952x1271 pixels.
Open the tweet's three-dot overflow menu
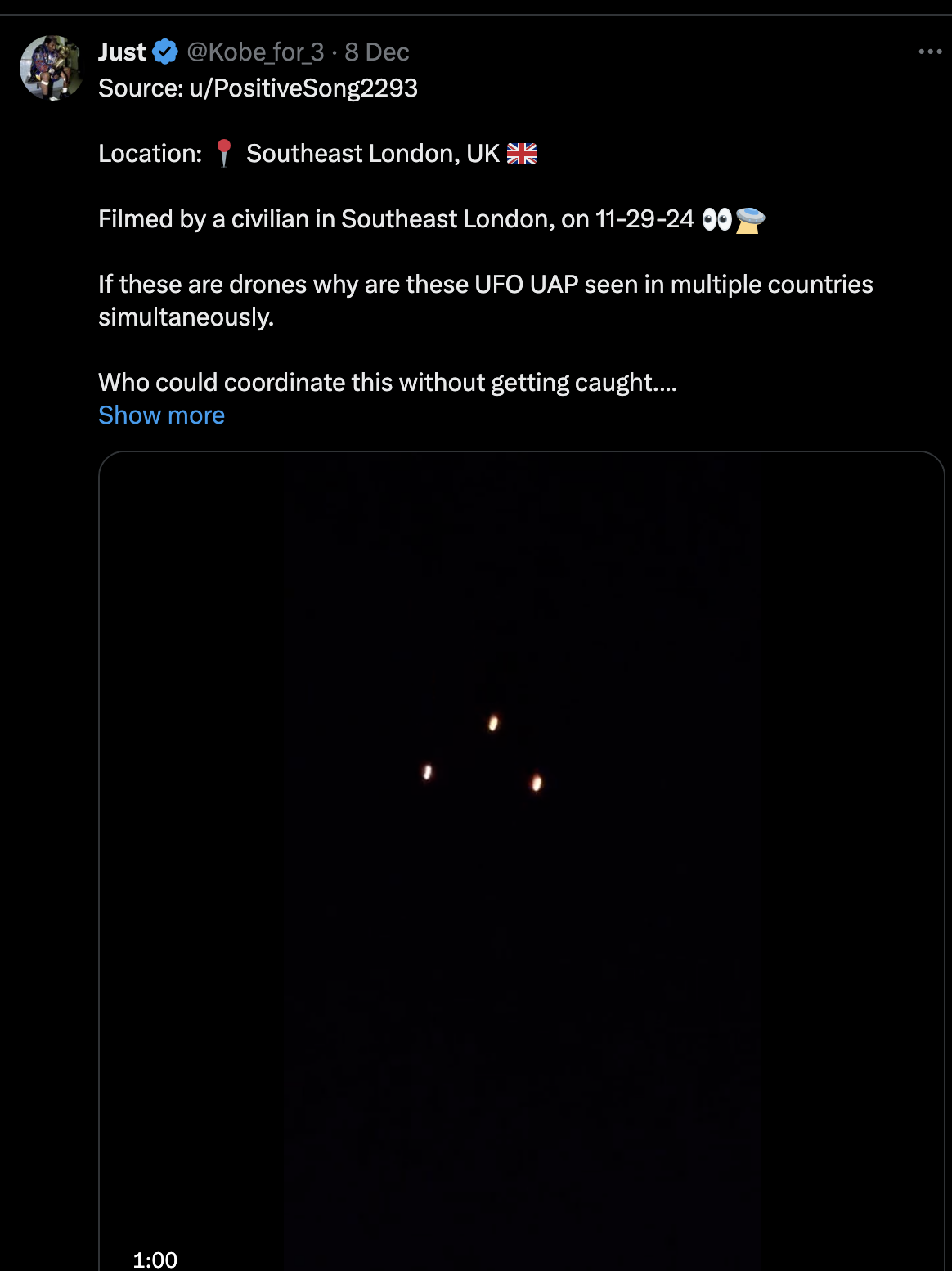point(930,52)
